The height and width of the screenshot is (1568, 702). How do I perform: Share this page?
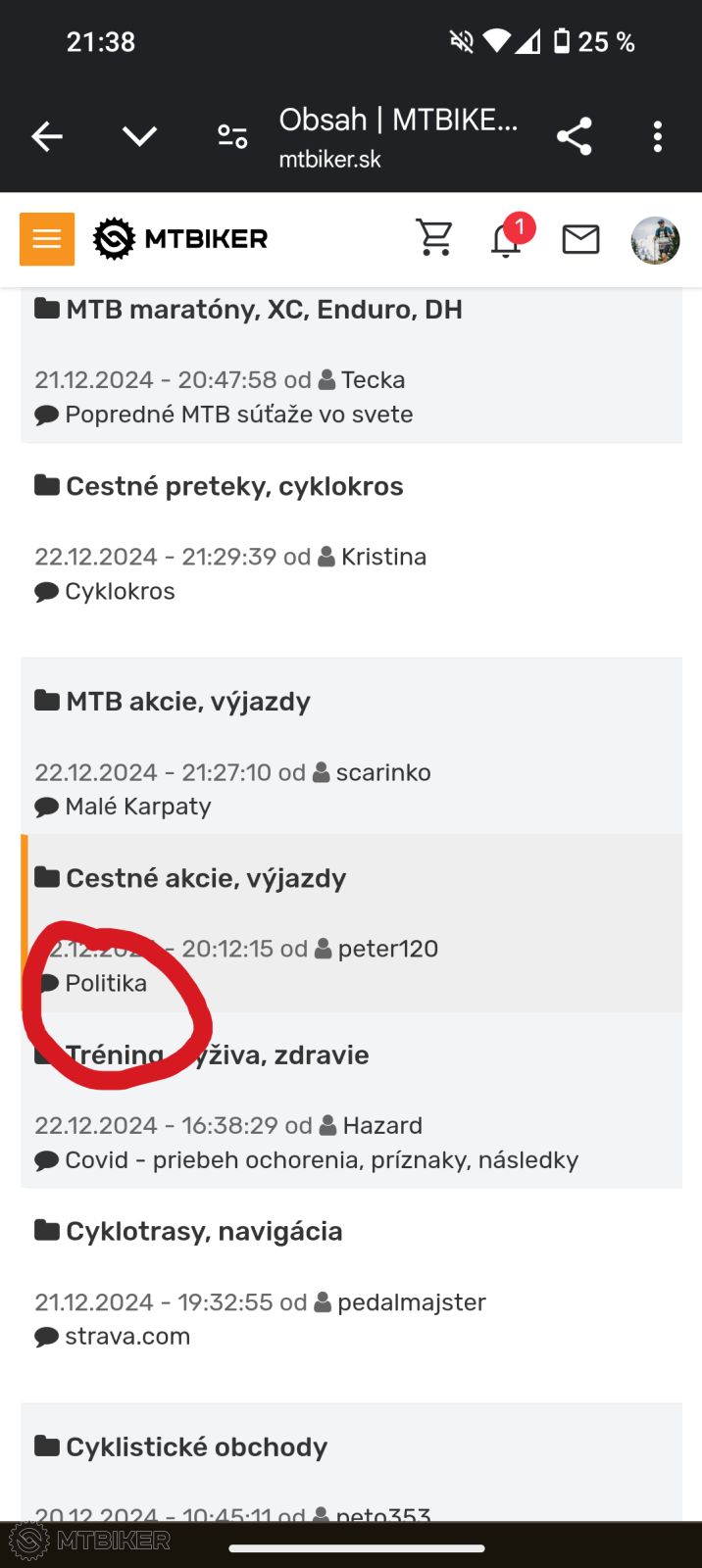coord(574,136)
